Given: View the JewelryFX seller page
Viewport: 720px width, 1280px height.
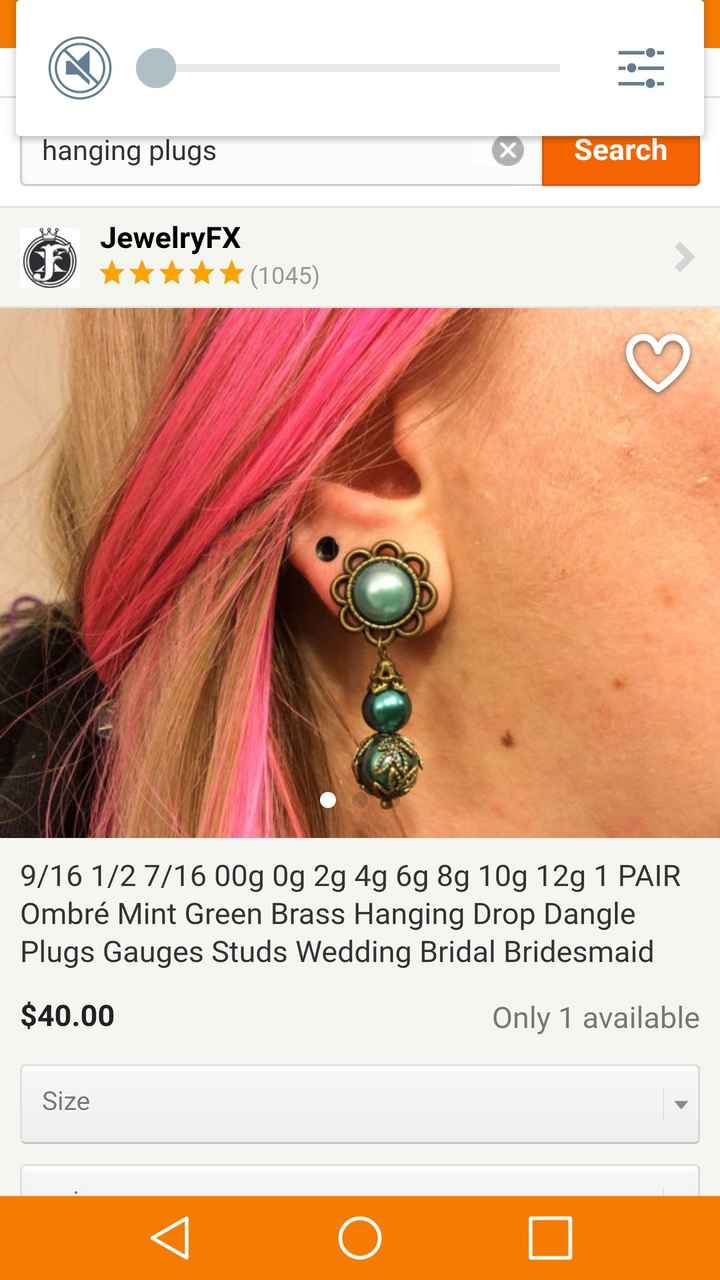Looking at the screenshot, I should [168, 238].
